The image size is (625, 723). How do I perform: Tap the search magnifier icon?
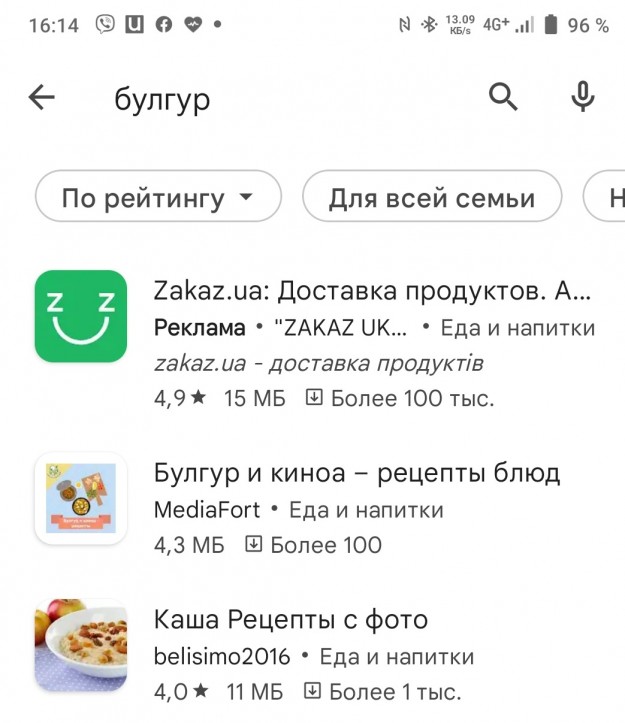(x=503, y=97)
